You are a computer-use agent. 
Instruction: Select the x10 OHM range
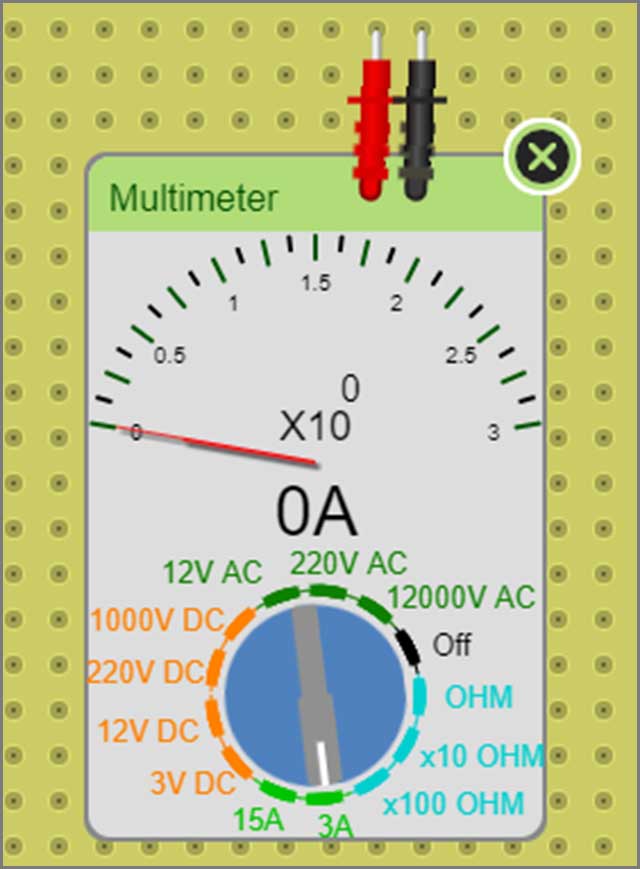[x=481, y=756]
